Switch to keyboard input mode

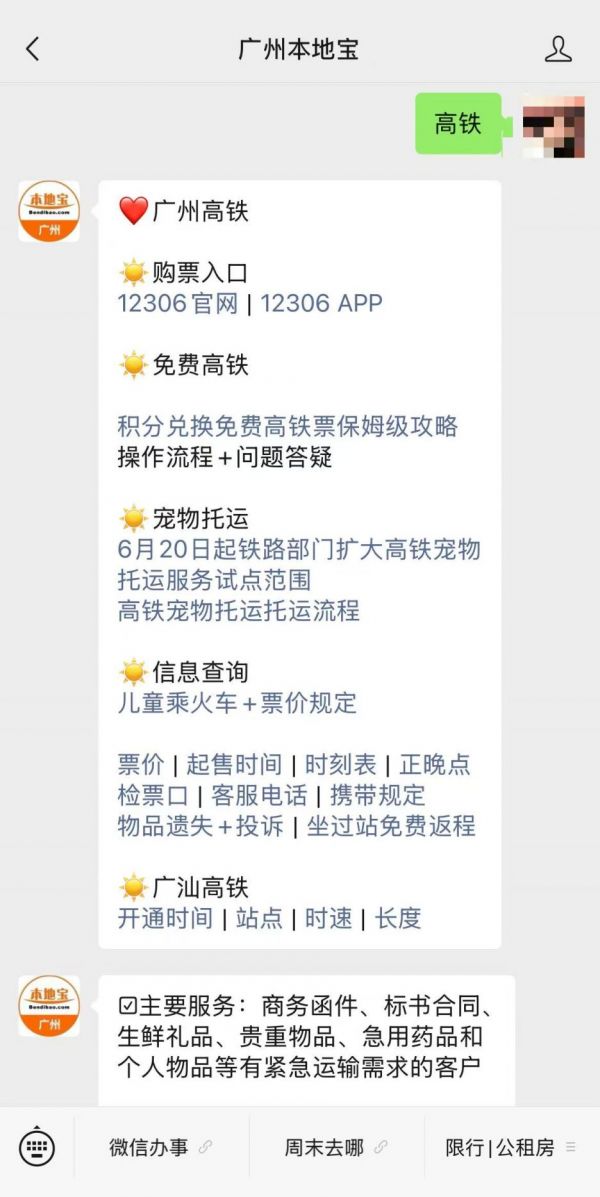[37, 1147]
